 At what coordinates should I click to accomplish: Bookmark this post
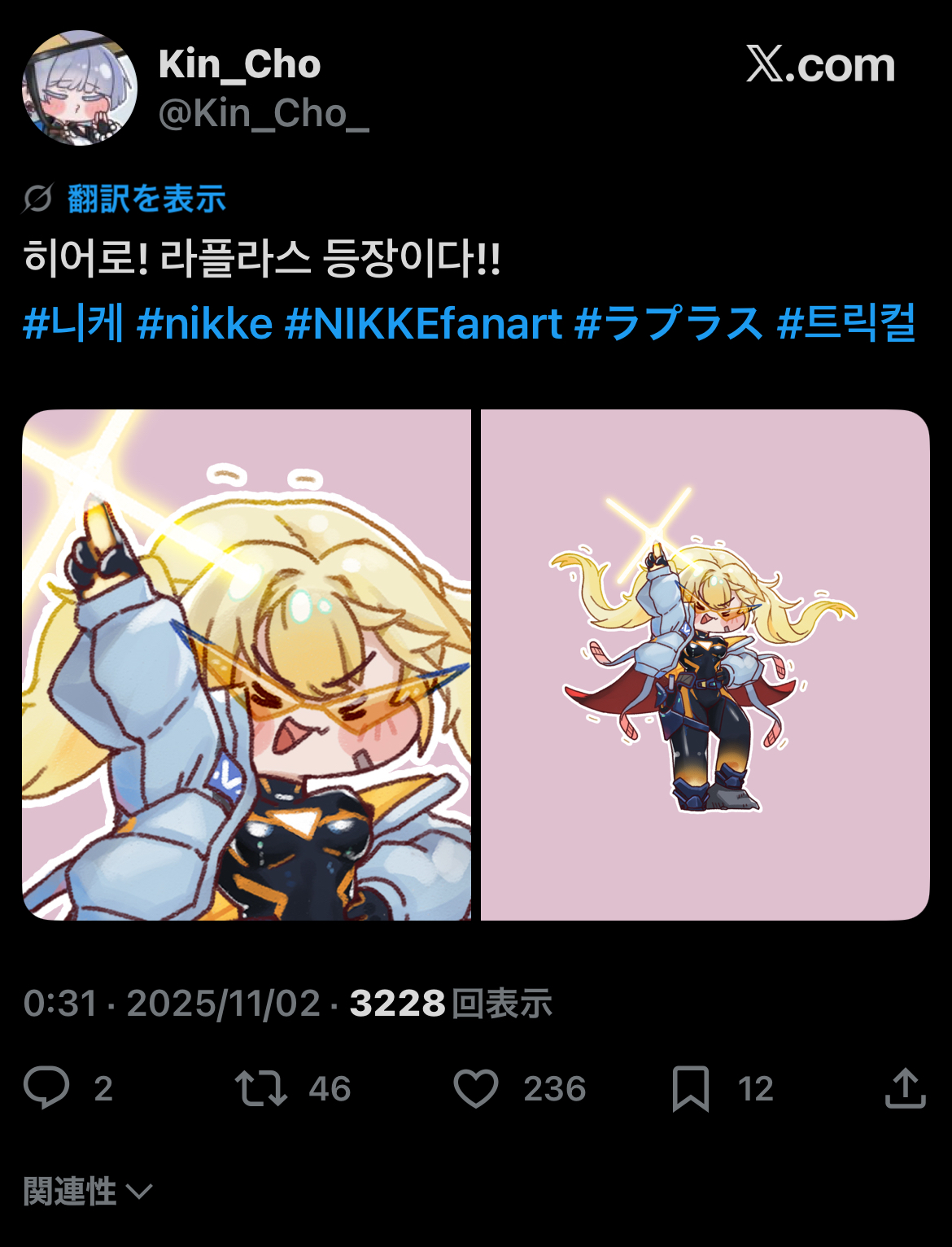[691, 1088]
